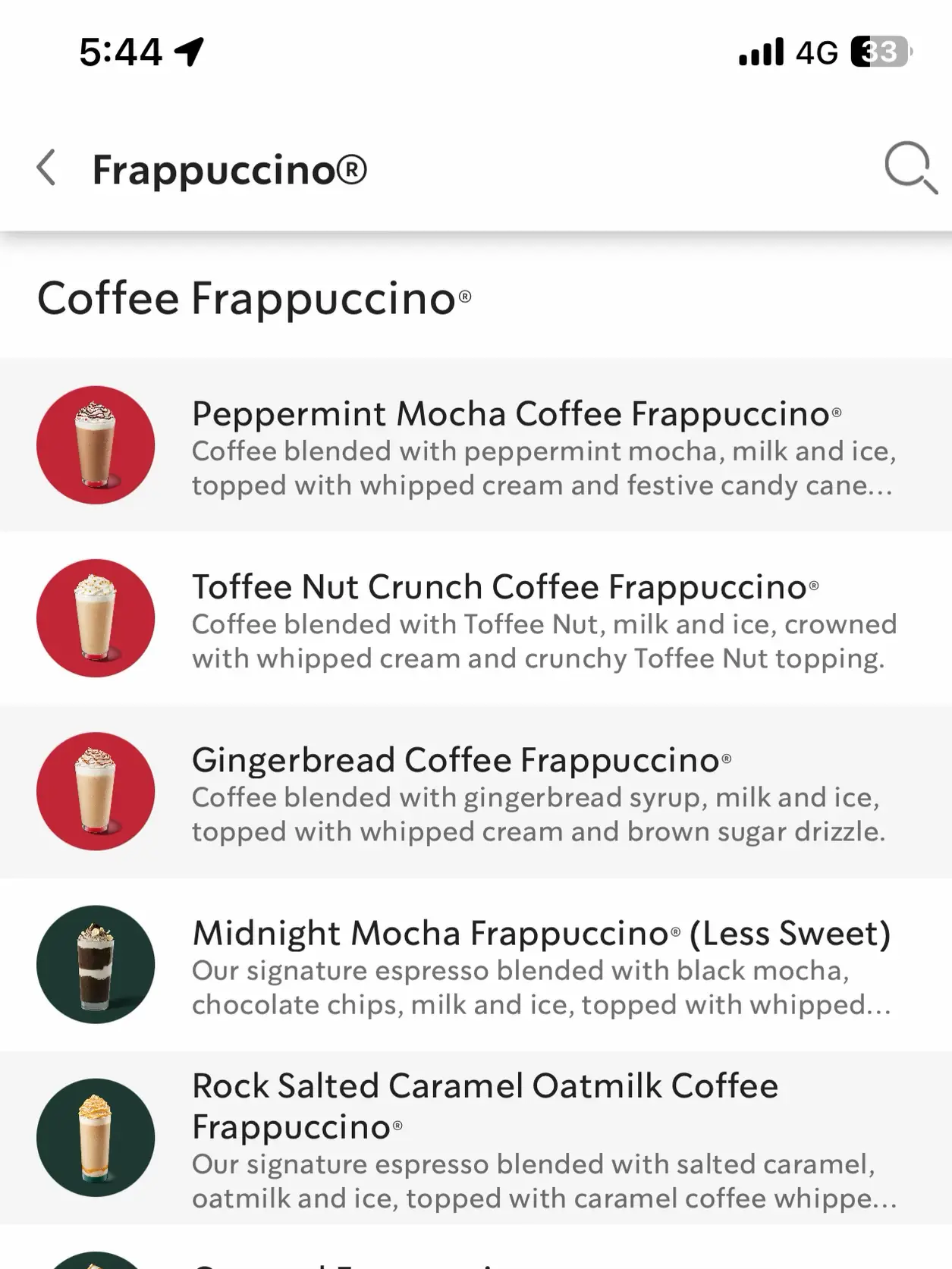Open the search magnifier icon

click(x=910, y=167)
